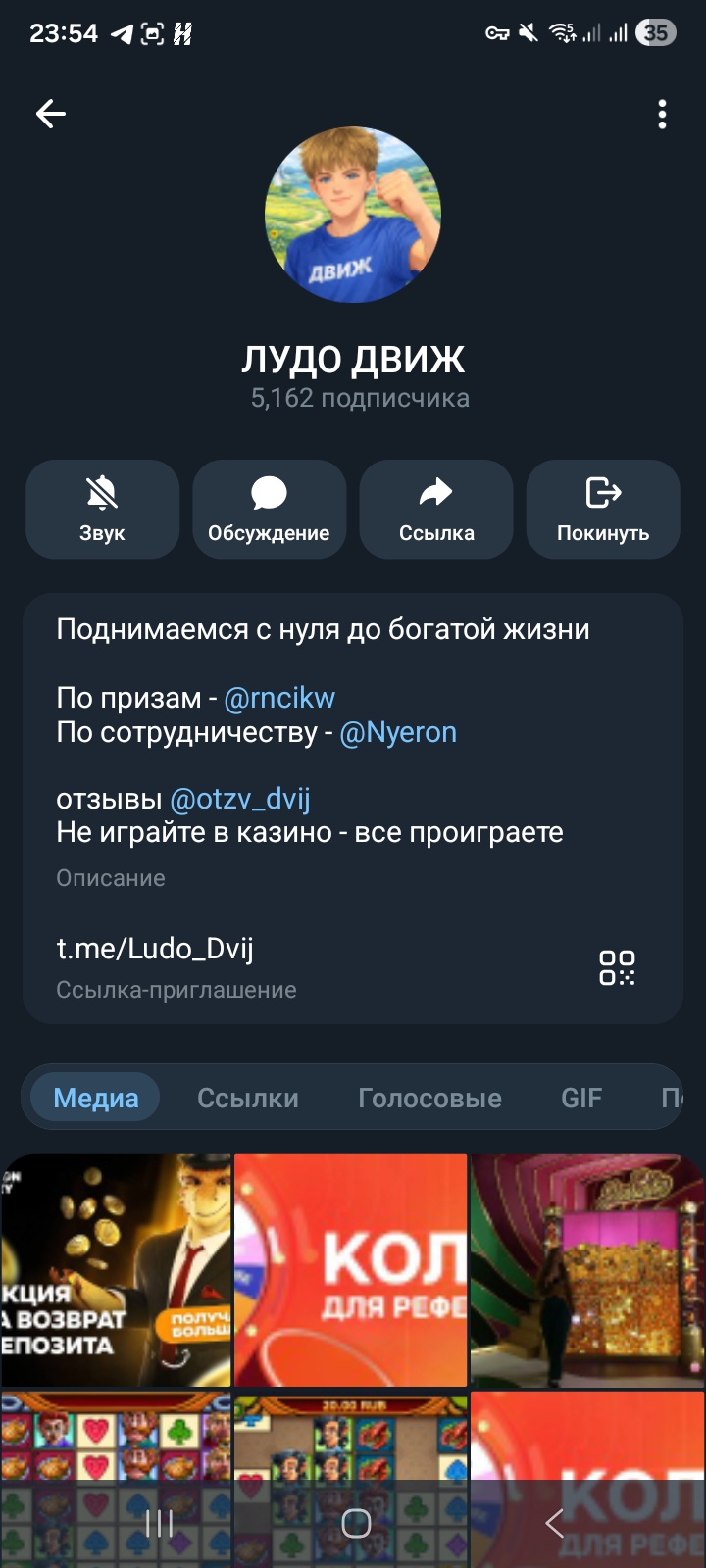Switch to the GIF tab
This screenshot has width=706, height=1568.
pos(581,1098)
